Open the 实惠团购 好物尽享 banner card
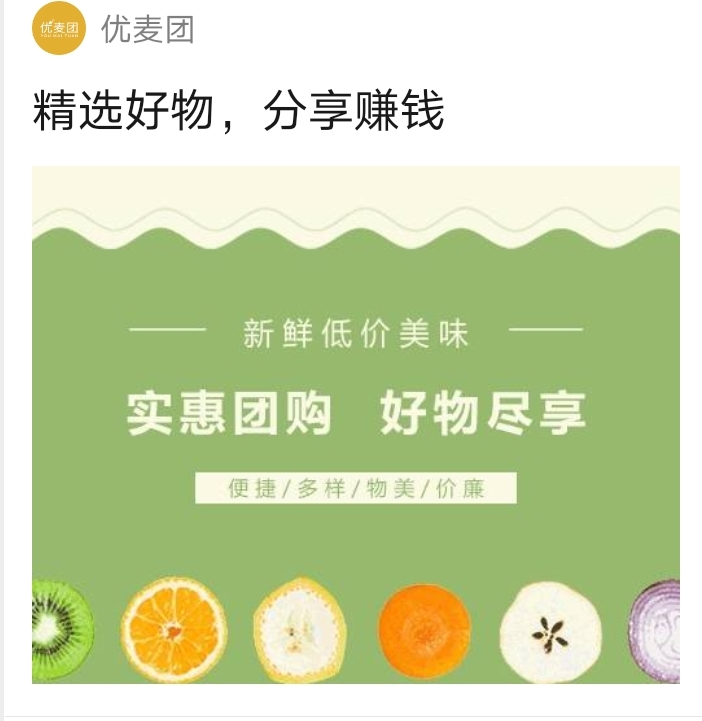The width and height of the screenshot is (702, 721). (x=355, y=424)
